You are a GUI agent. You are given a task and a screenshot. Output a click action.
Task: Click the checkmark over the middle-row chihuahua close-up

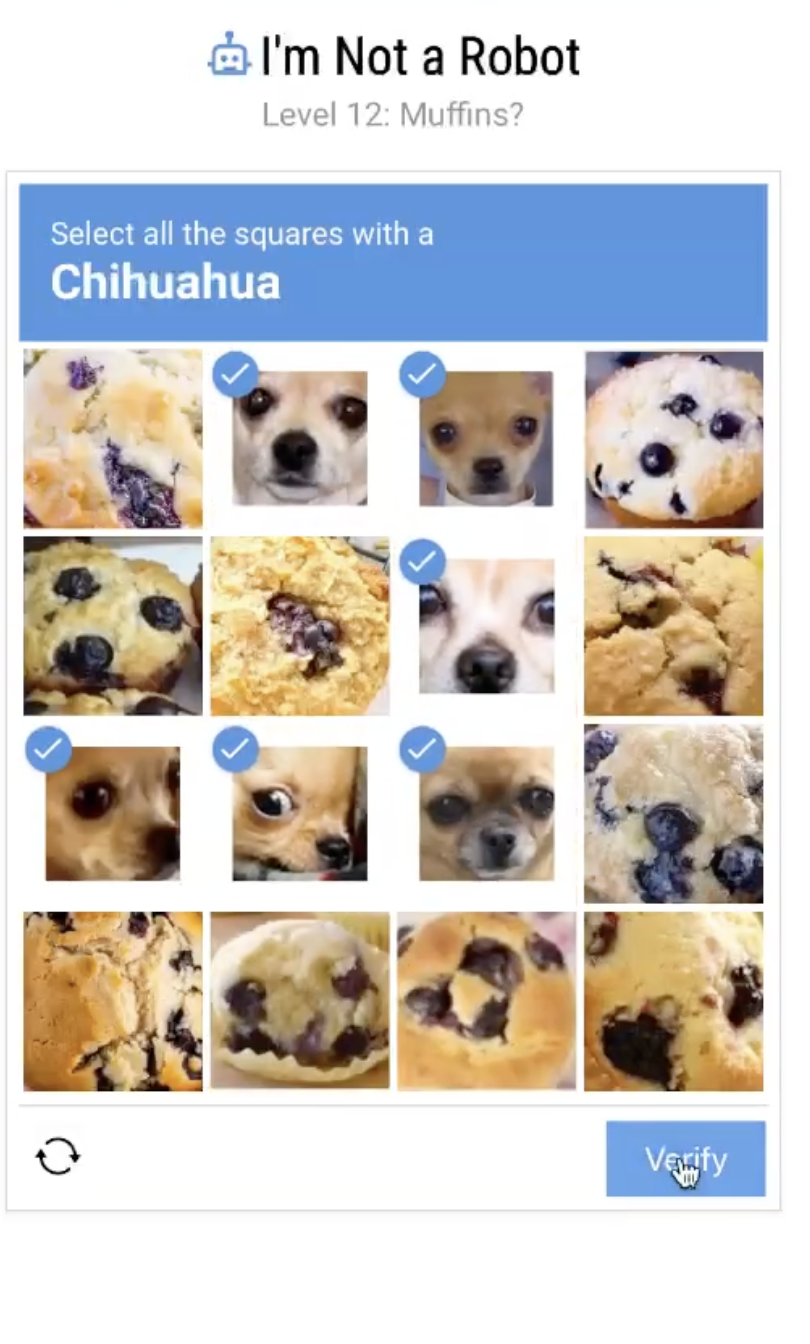click(x=422, y=562)
